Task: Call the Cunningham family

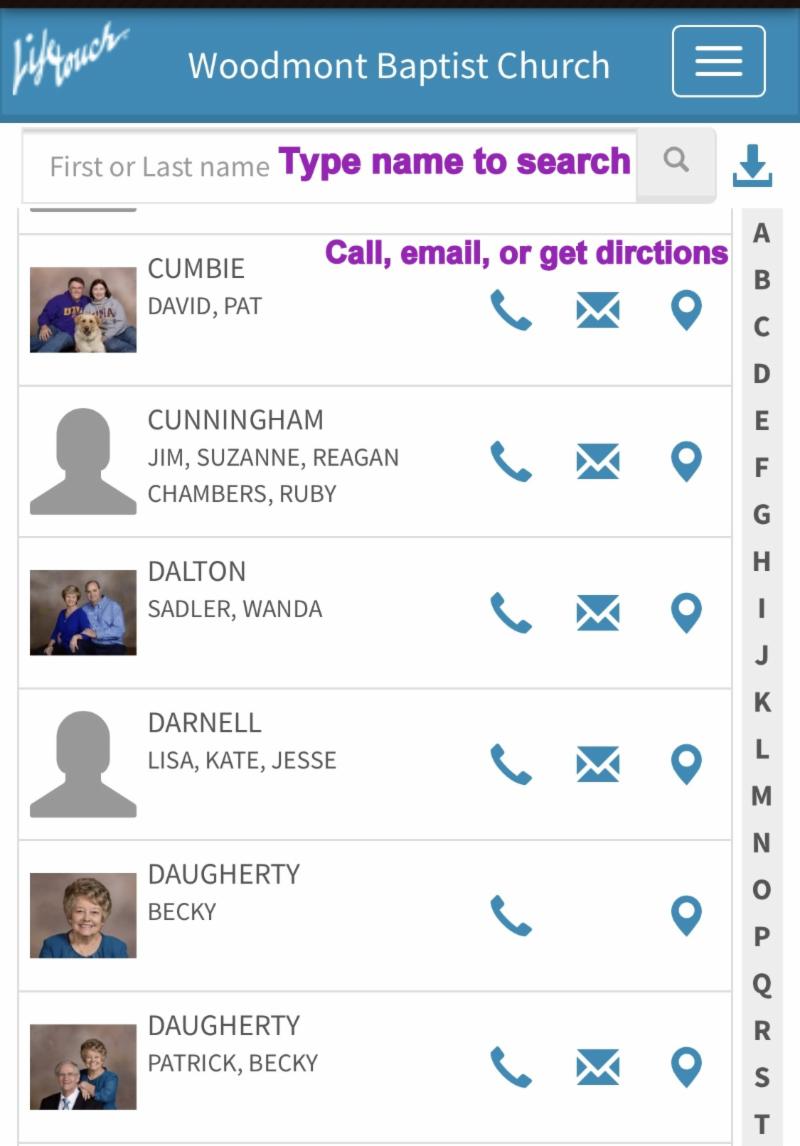Action: click(x=510, y=461)
